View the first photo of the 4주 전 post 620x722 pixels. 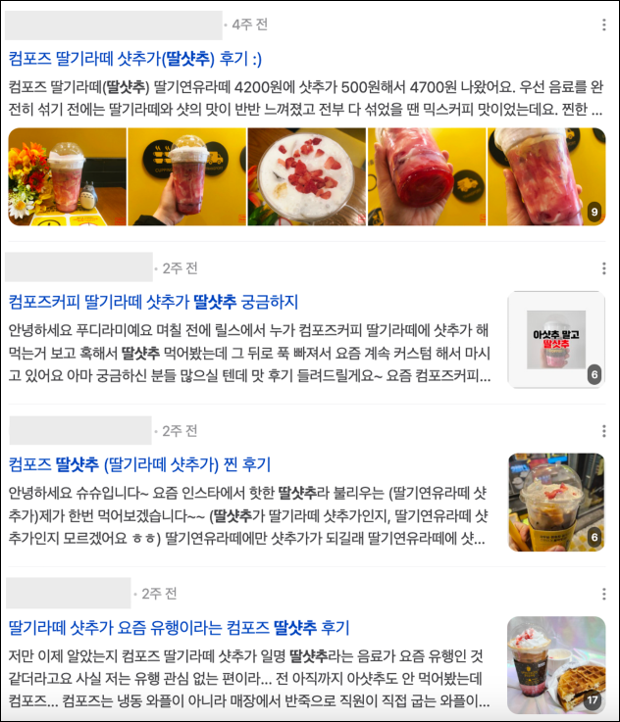point(67,176)
